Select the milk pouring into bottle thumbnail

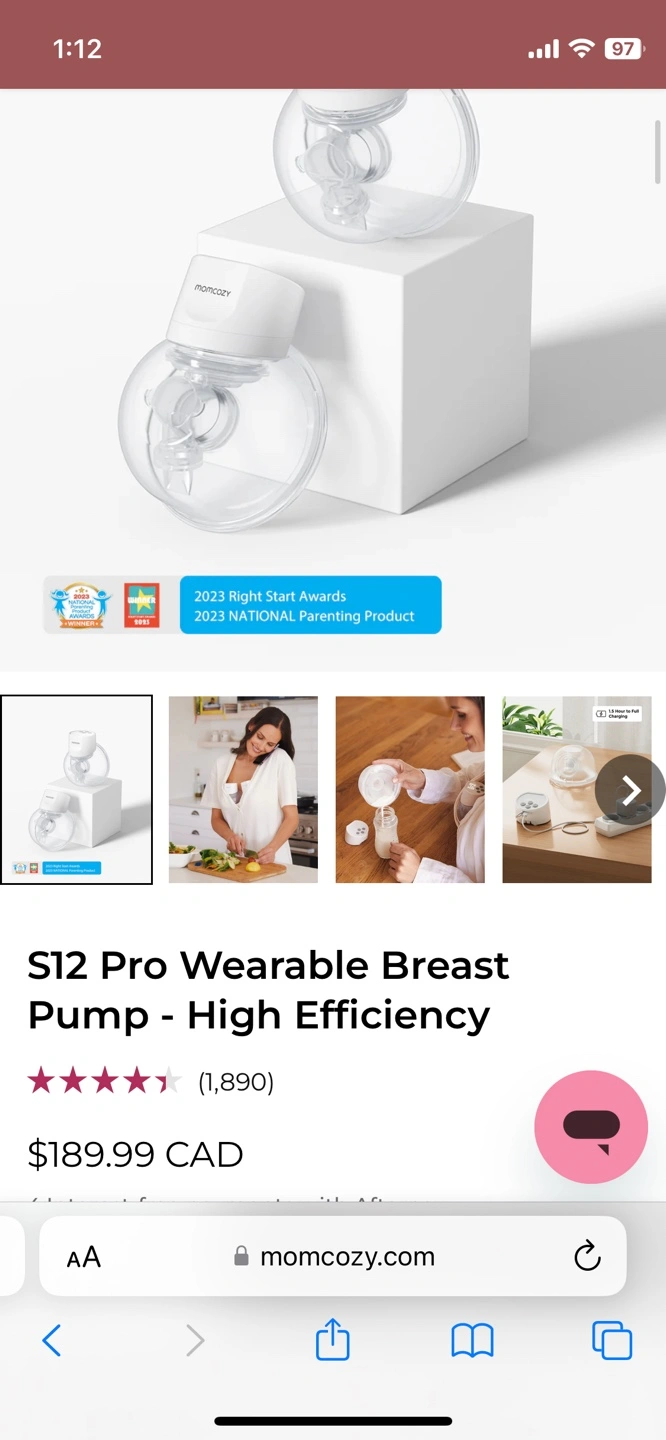410,790
